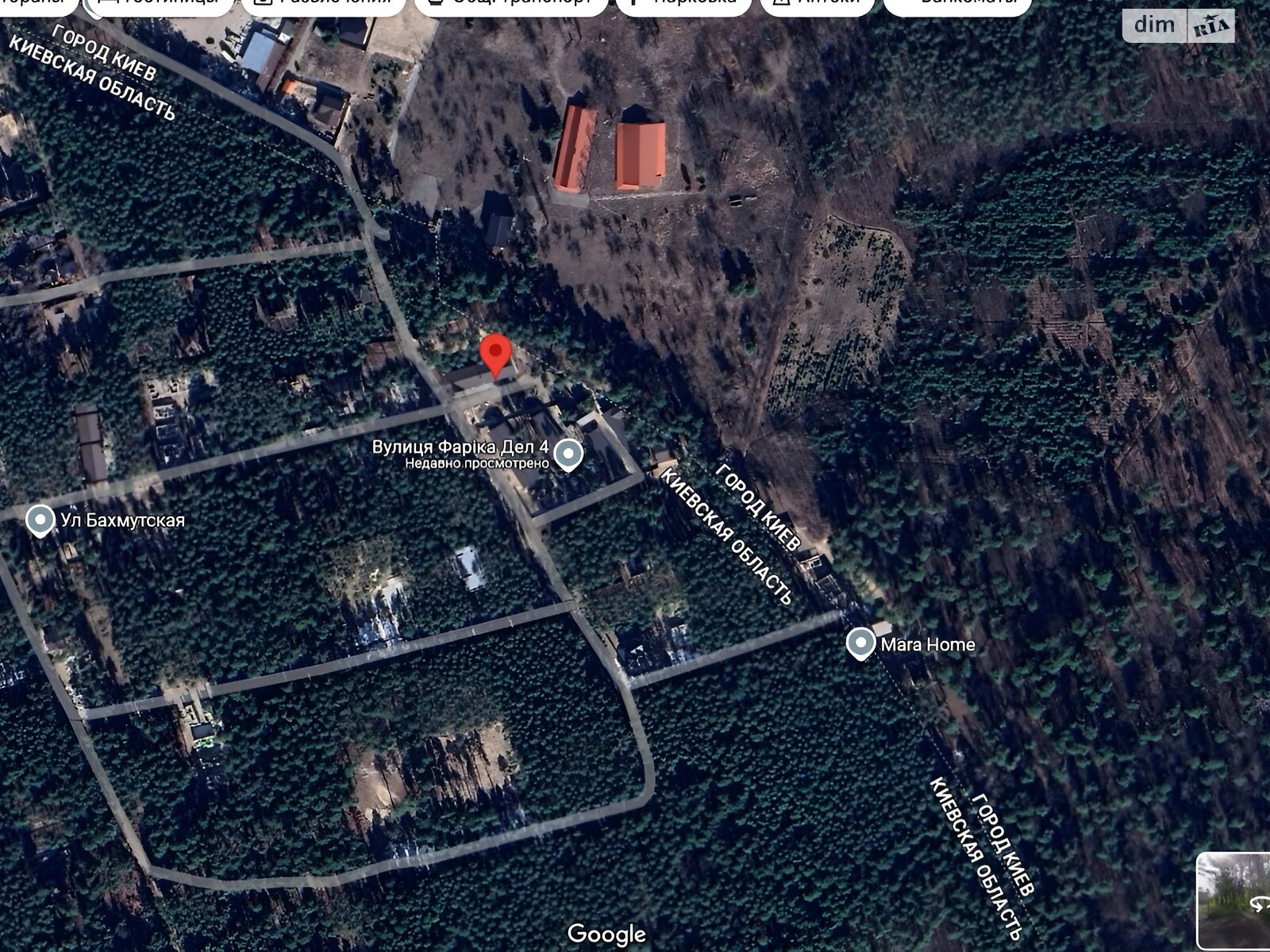
Task: Open the Ул Бахмутская place pin
Action: click(40, 520)
